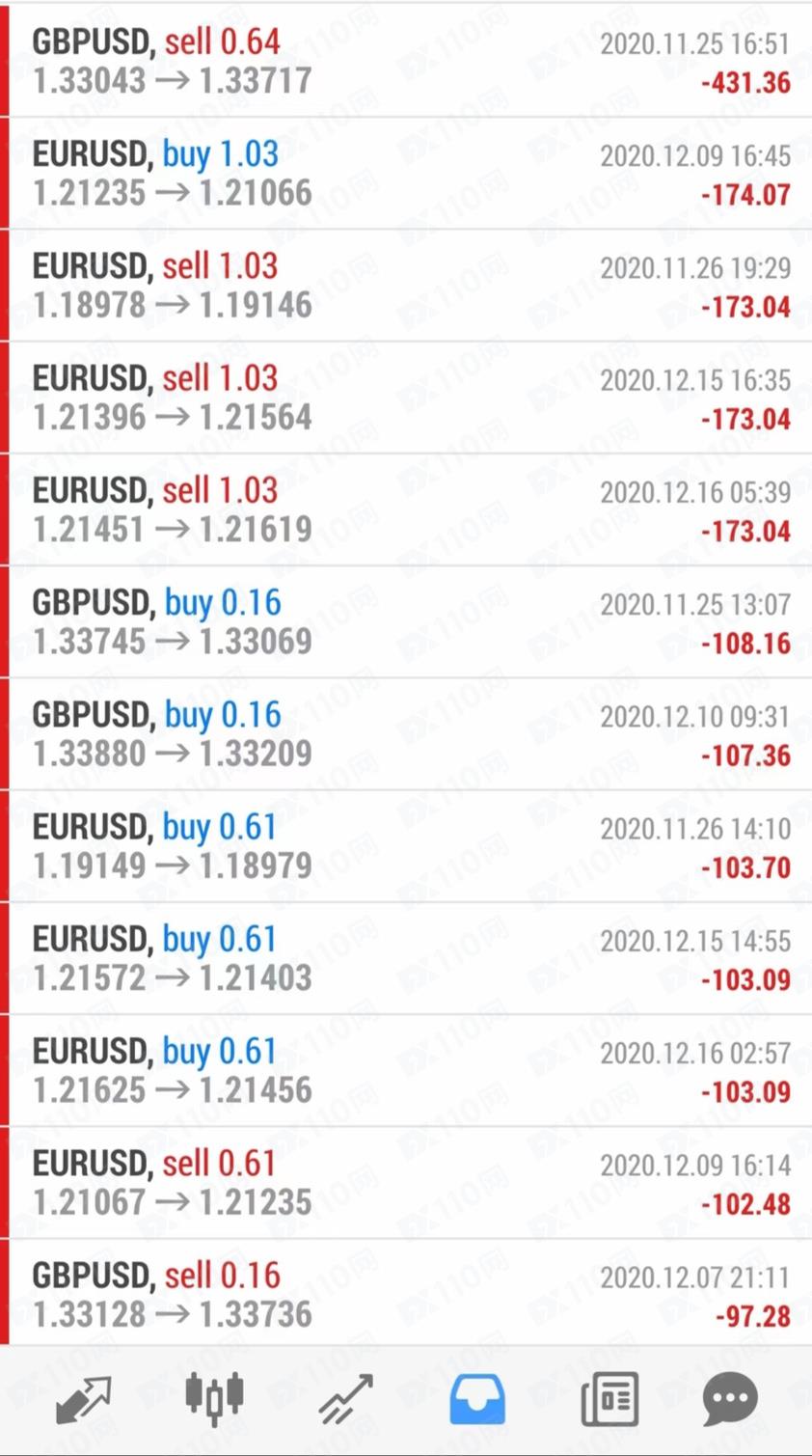
Task: Expand EURUSD sell 0.61 trade with -102.48 loss
Action: (410, 1182)
